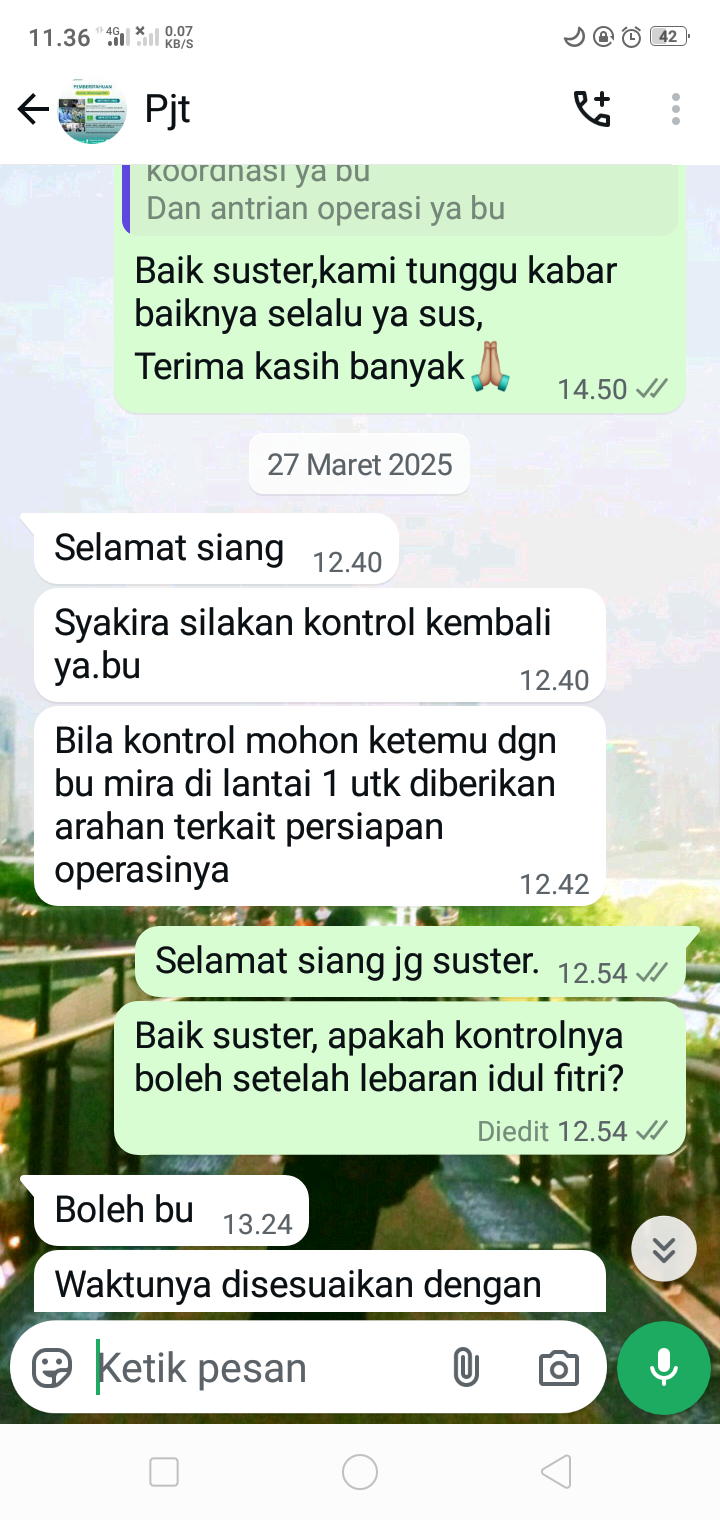This screenshot has height=1520, width=720.
Task: Tap the system home button
Action: point(360,1472)
